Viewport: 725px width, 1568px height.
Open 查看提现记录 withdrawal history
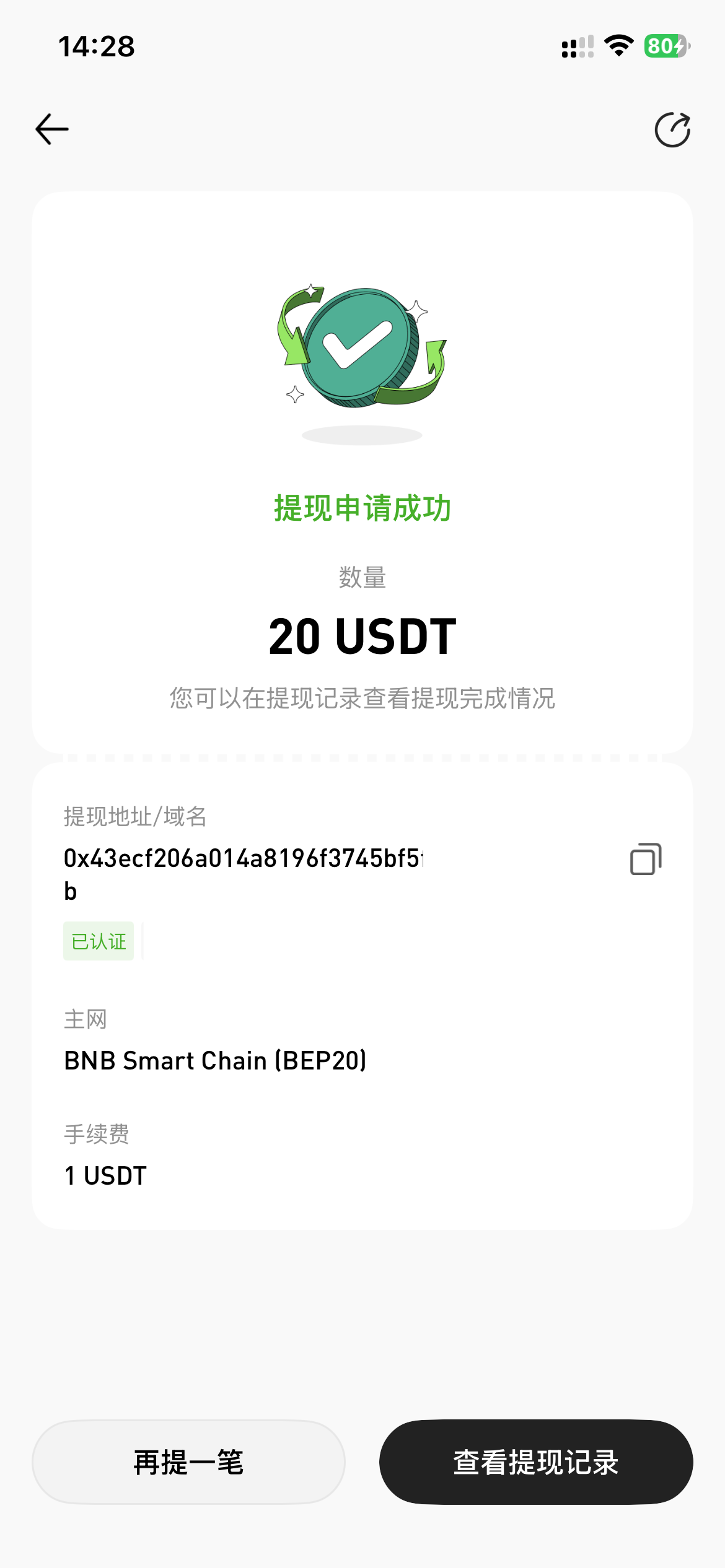pos(536,1462)
